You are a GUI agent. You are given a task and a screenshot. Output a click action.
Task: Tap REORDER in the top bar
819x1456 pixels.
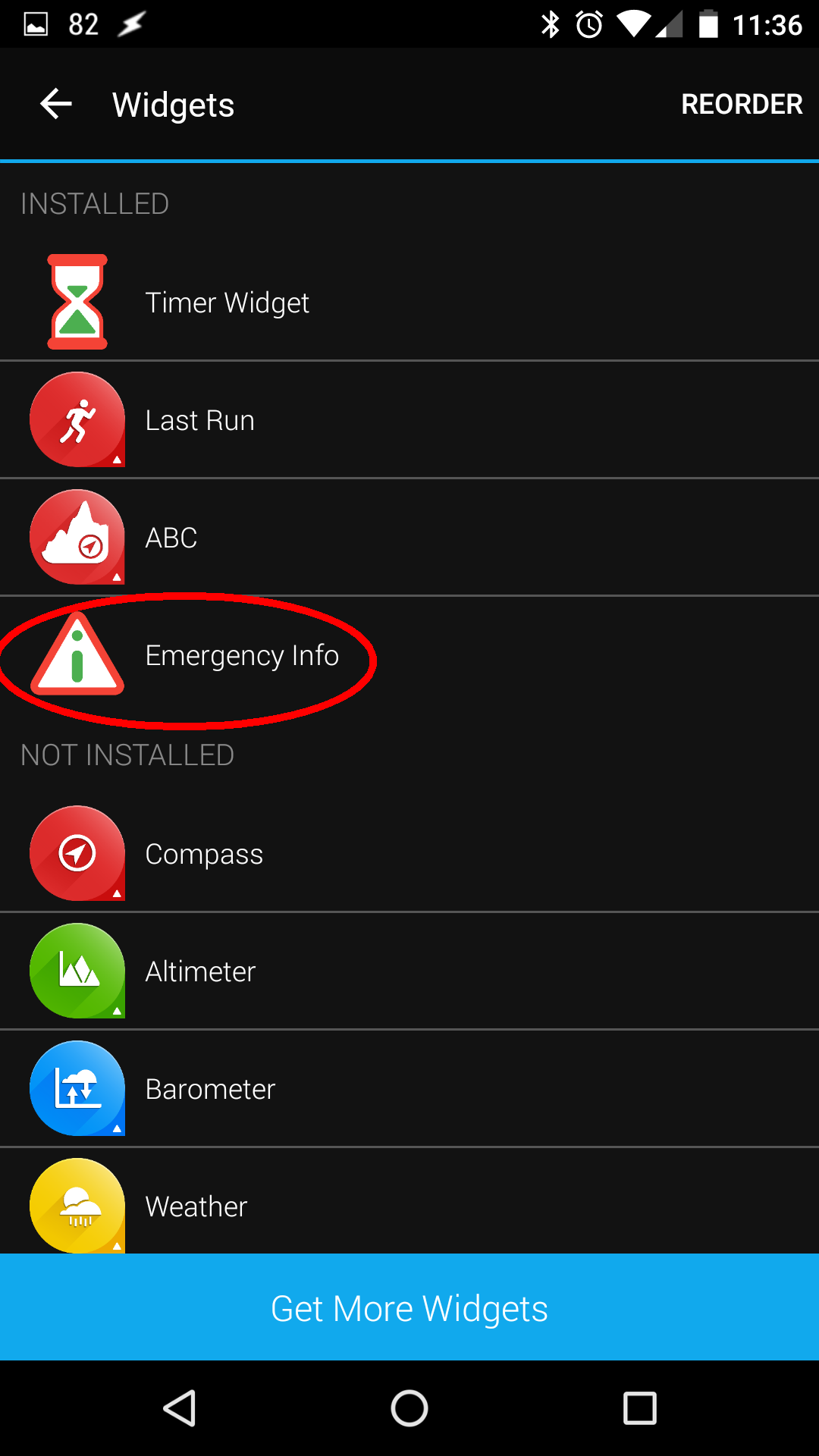(742, 104)
